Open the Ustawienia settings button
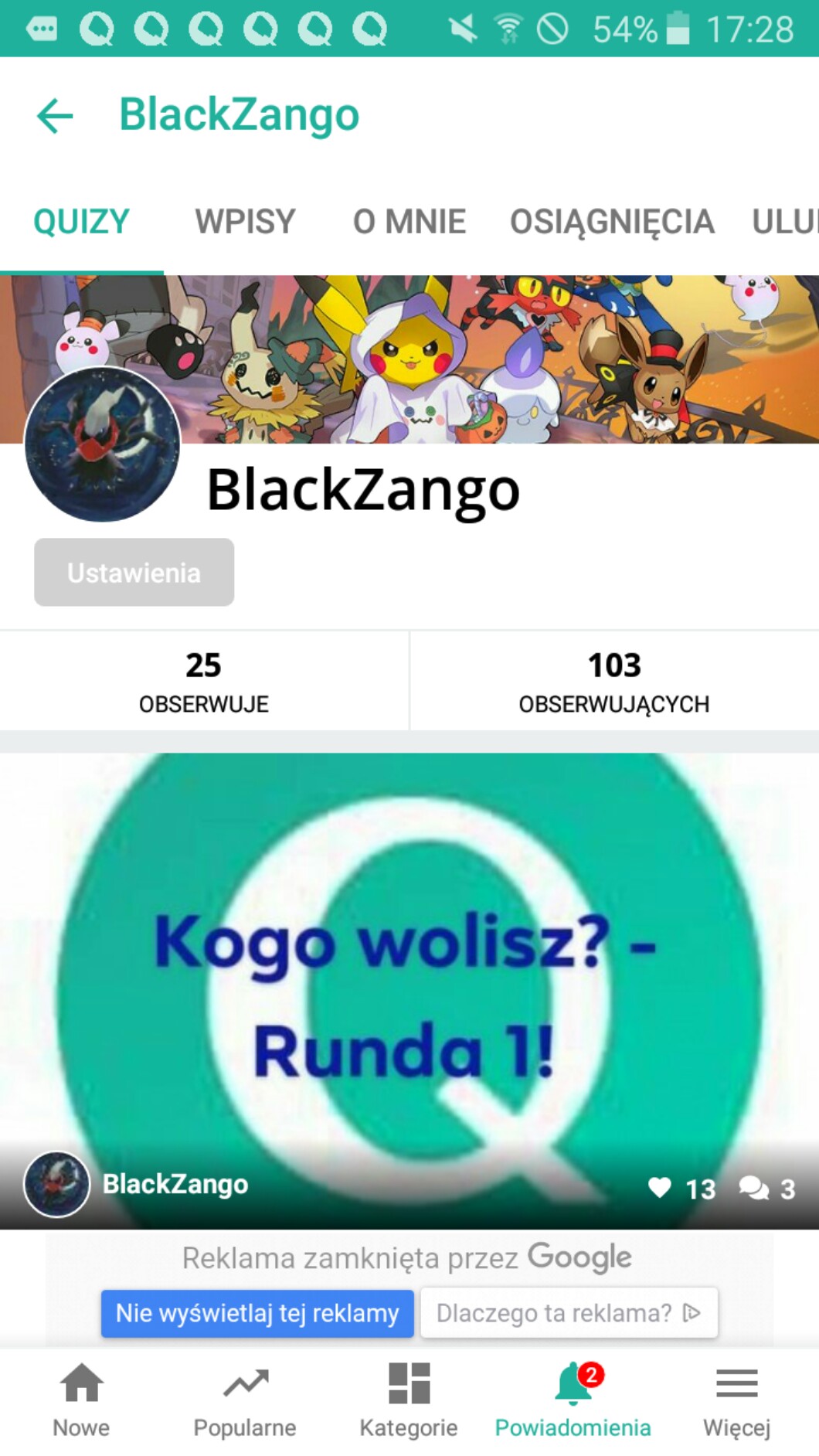 [134, 573]
